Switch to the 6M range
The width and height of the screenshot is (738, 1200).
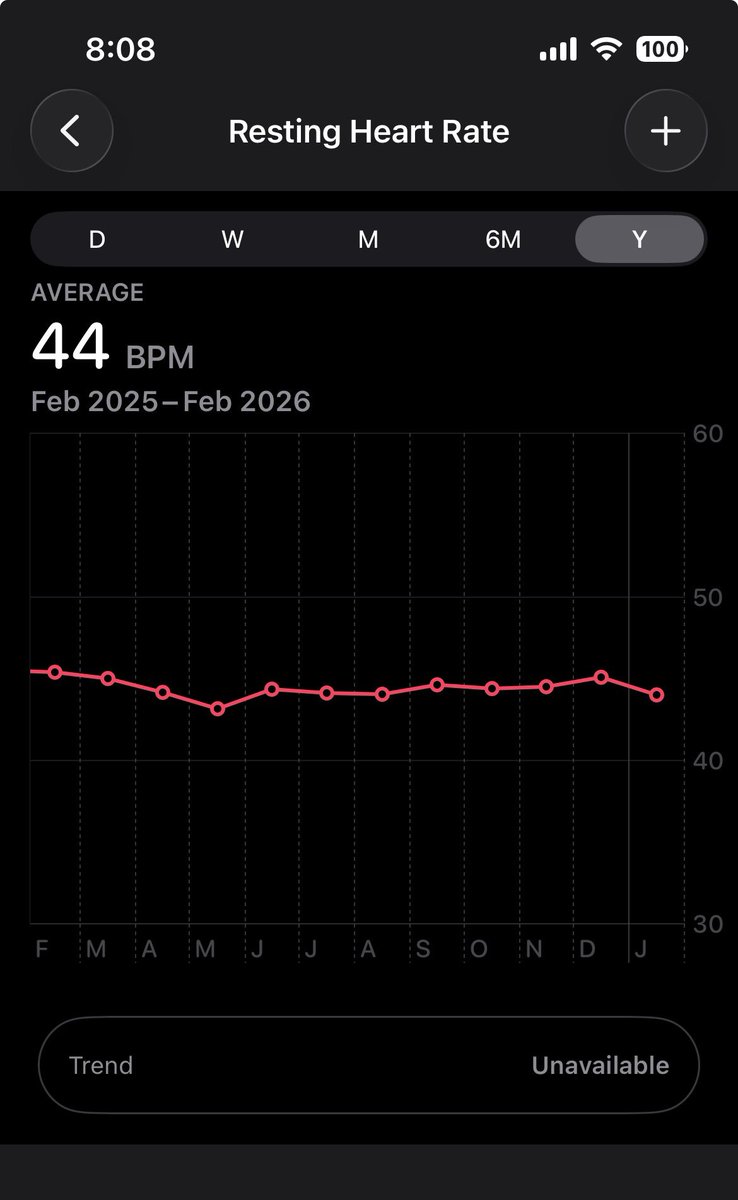(x=504, y=240)
